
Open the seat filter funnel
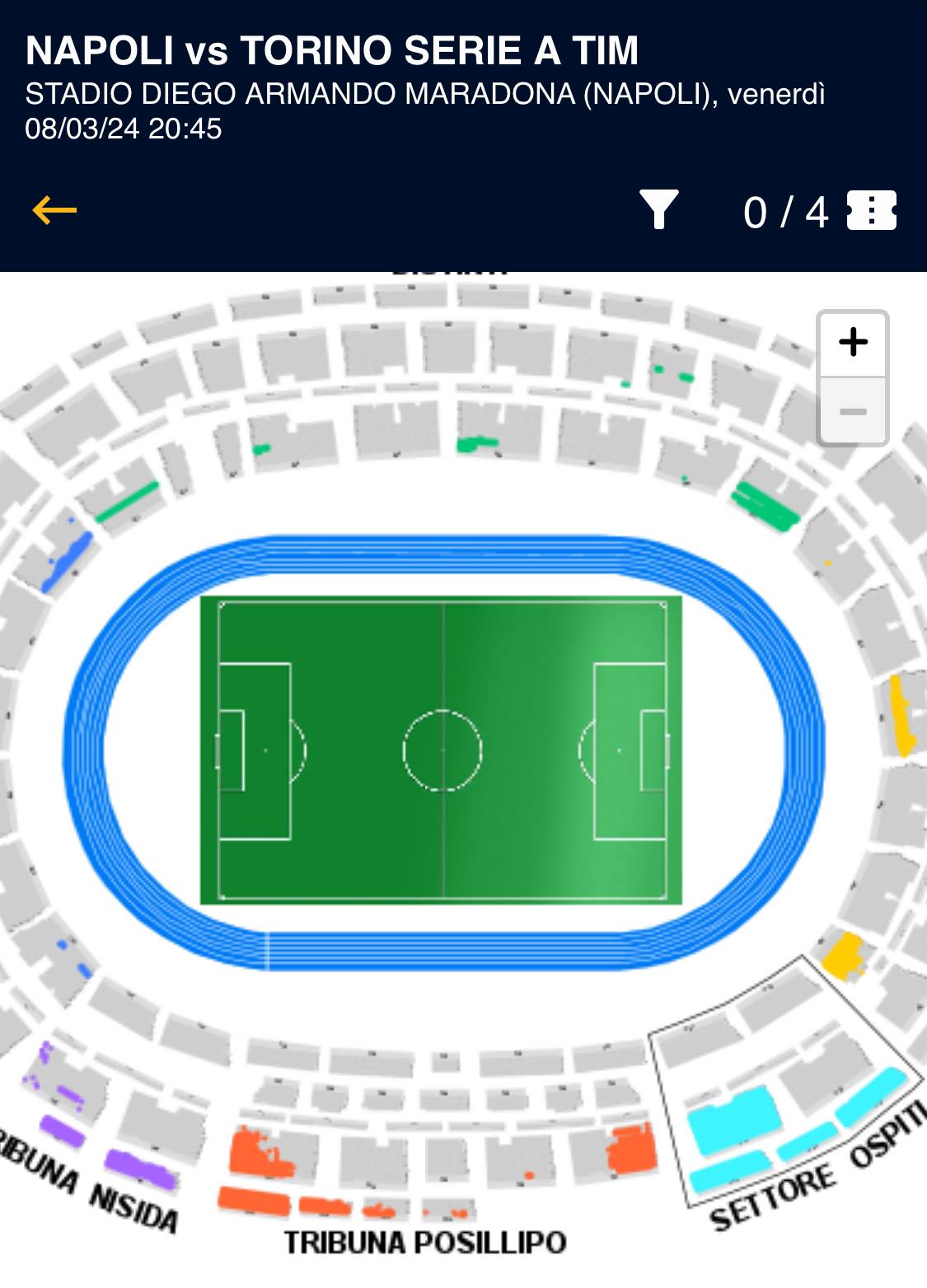coord(658,209)
